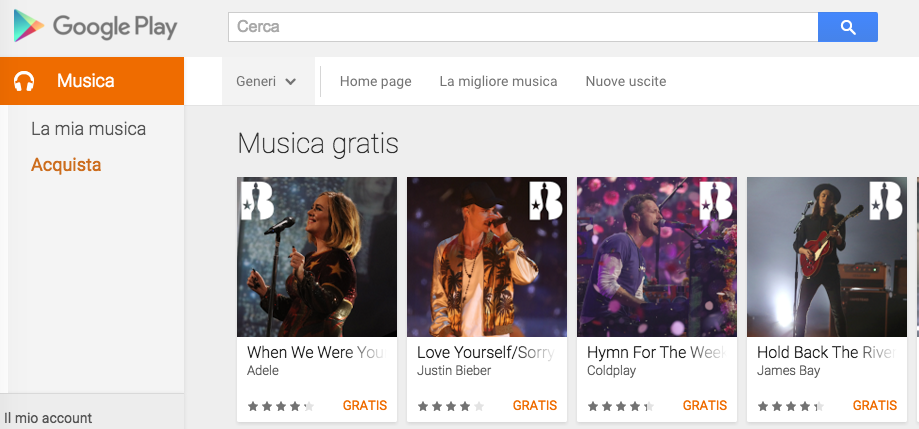Expand the Generi dropdown

(266, 81)
